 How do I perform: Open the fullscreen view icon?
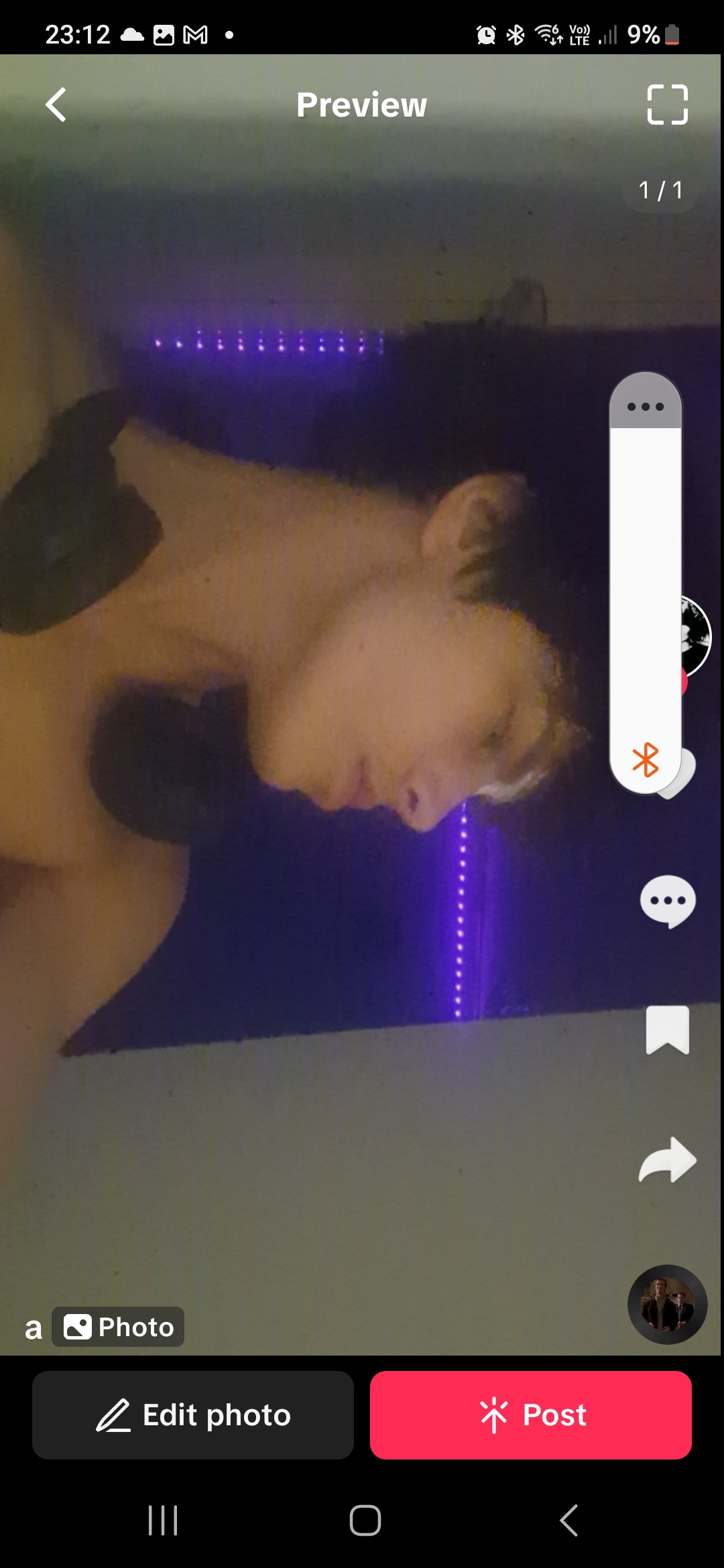(668, 105)
